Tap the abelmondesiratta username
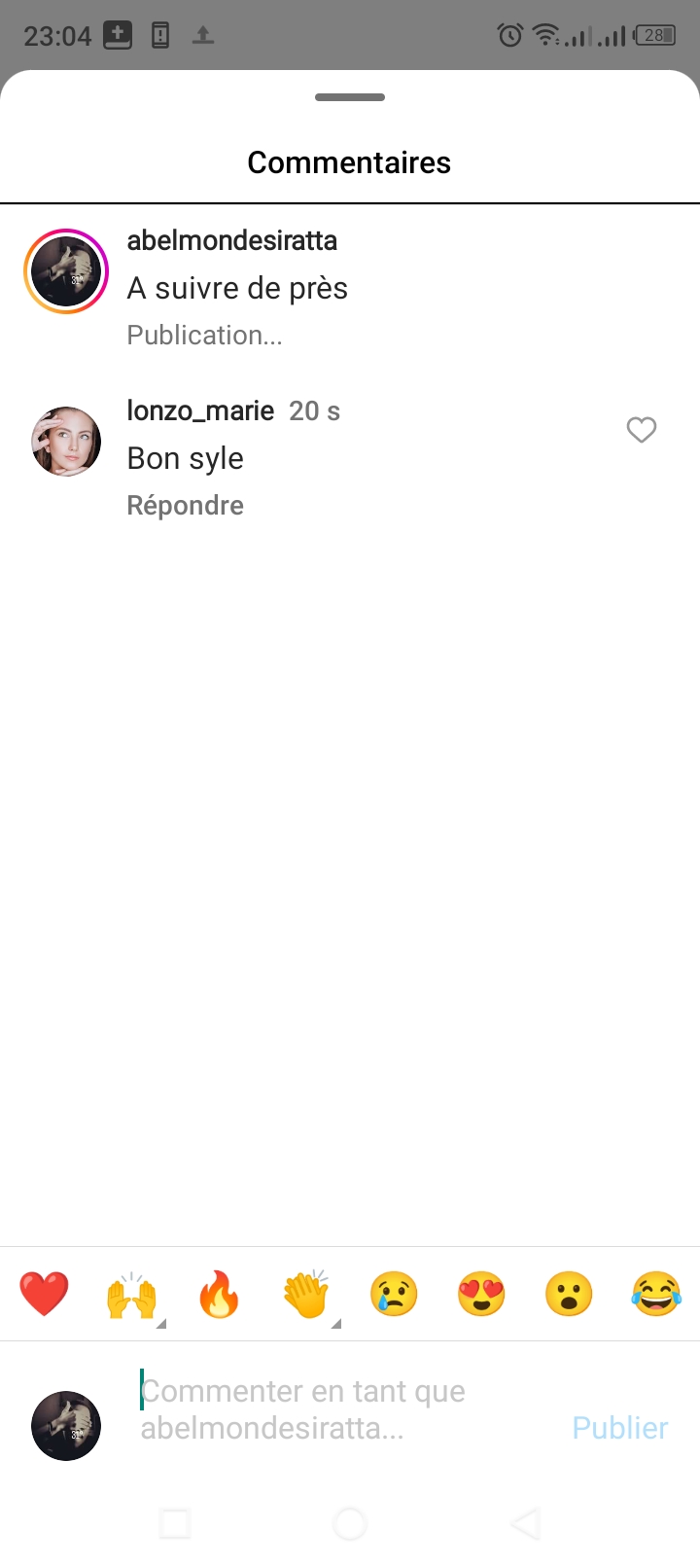 coord(232,240)
